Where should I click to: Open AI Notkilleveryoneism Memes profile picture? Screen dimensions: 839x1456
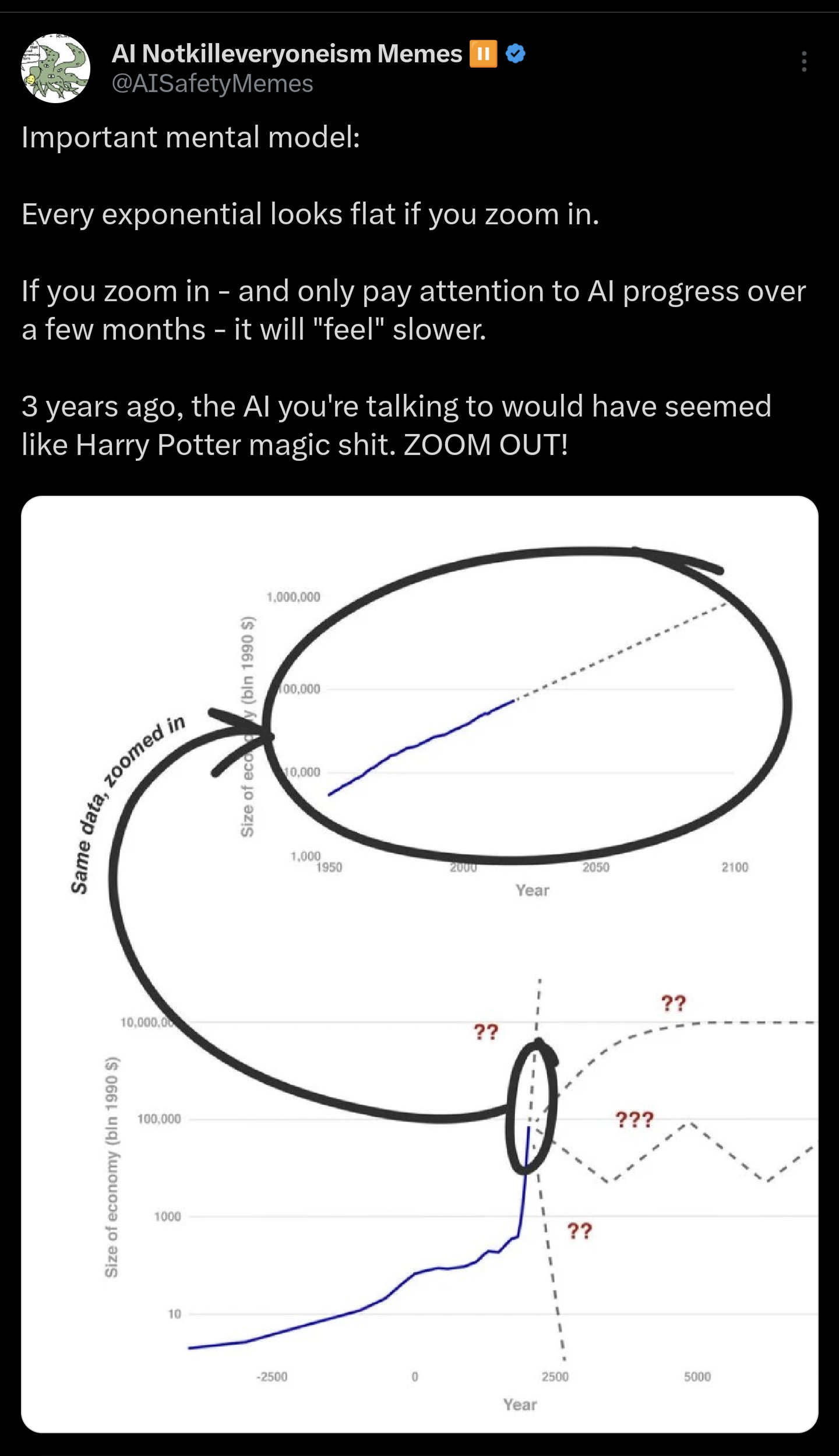tap(56, 68)
